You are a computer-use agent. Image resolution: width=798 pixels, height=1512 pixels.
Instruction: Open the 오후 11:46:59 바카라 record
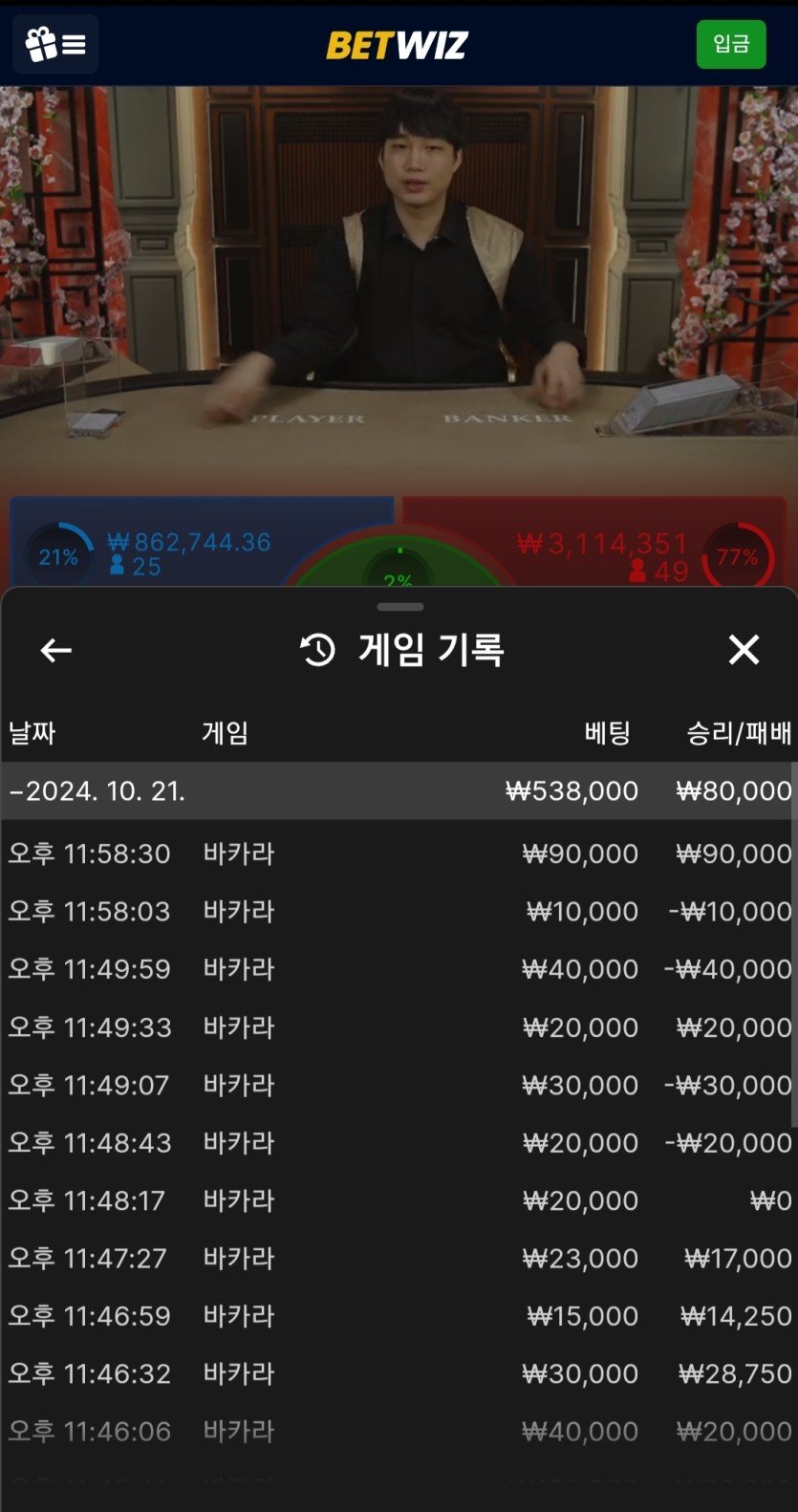point(399,1316)
